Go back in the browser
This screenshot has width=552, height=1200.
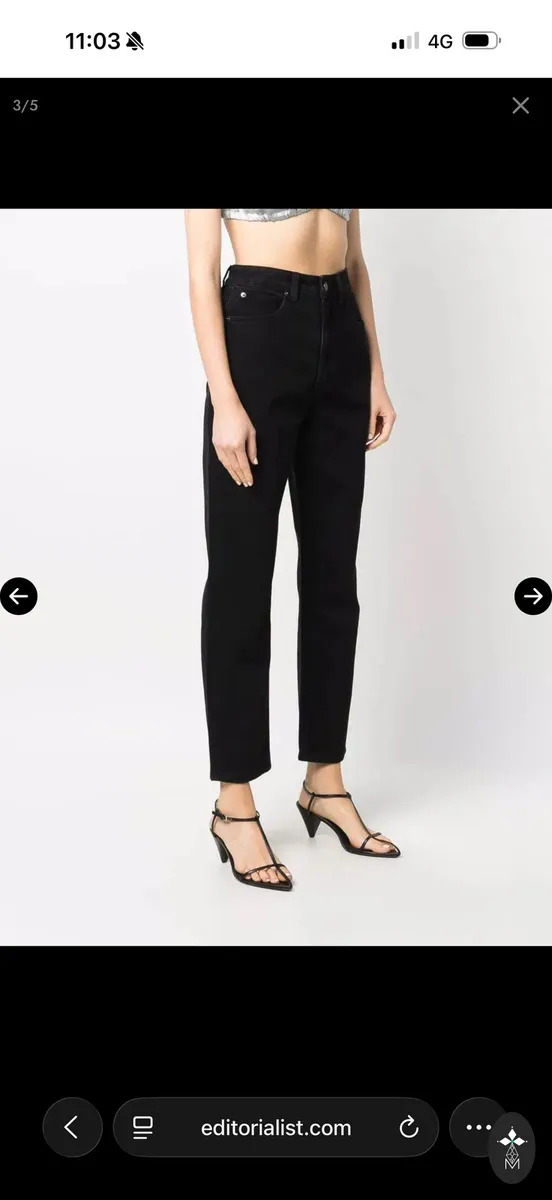pyautogui.click(x=72, y=1127)
